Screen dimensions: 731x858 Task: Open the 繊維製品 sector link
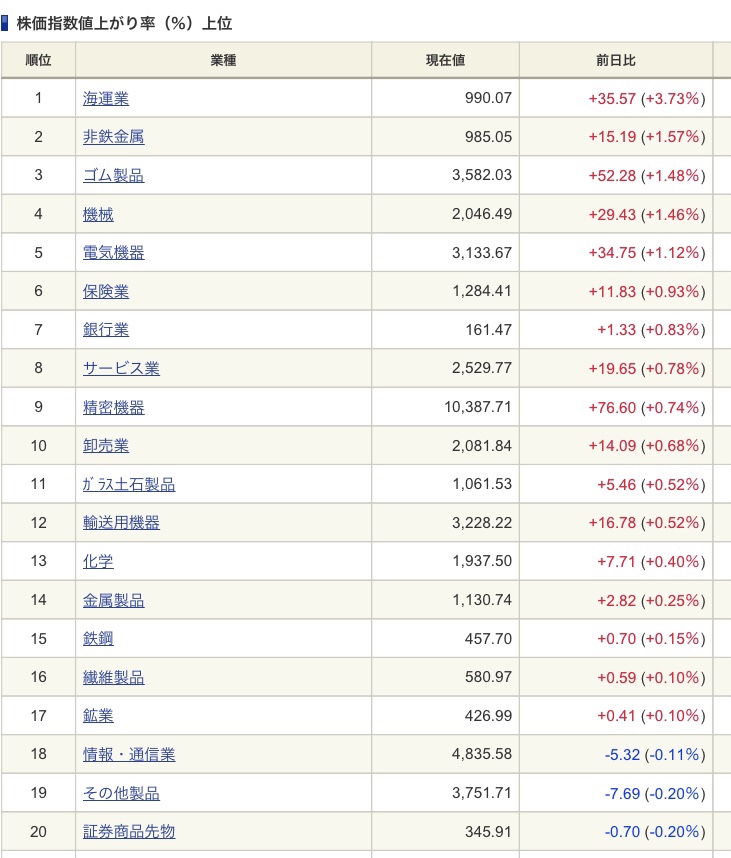point(113,678)
